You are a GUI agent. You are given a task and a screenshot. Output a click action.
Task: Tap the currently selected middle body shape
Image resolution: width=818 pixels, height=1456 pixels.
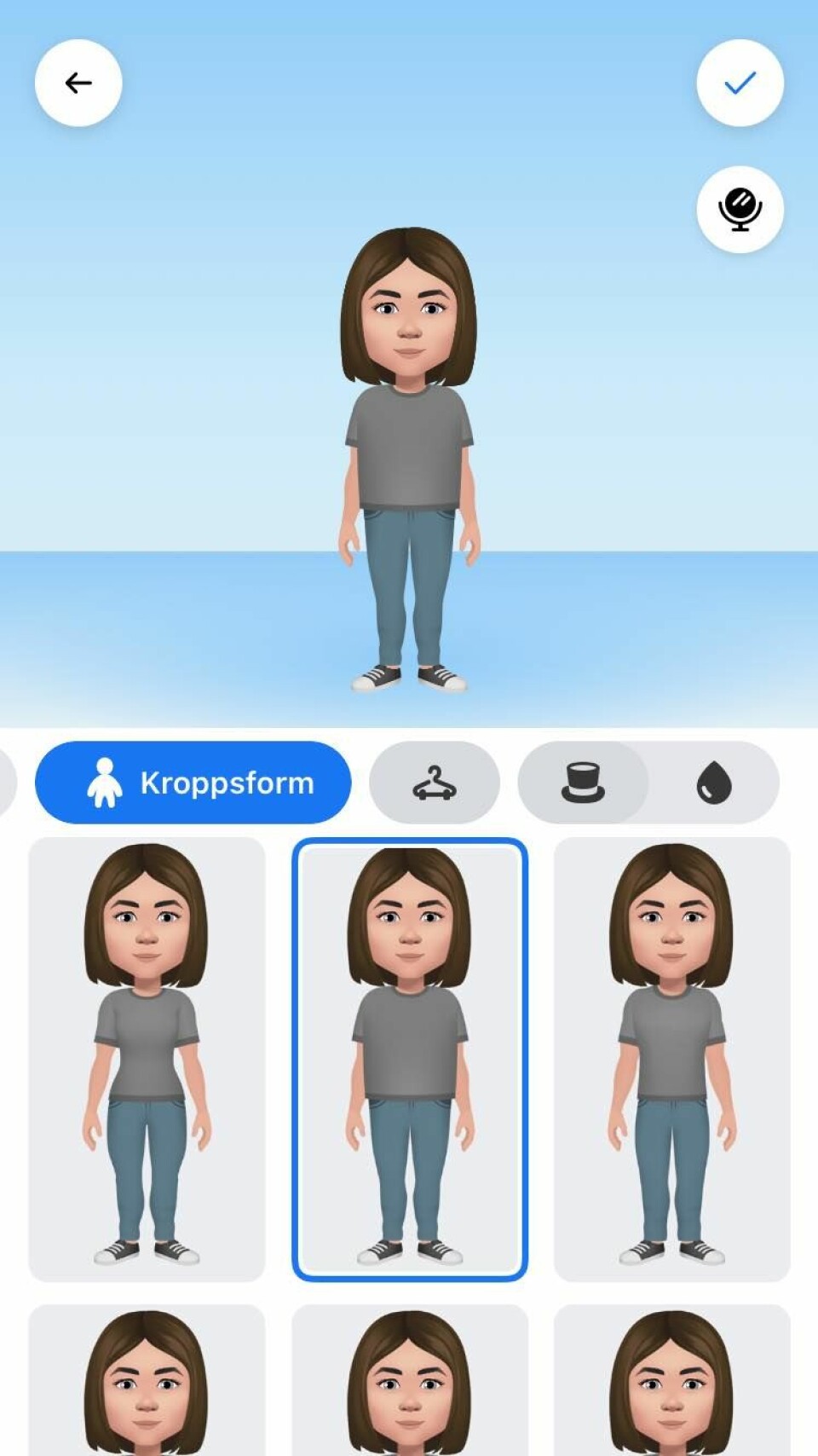pos(410,1059)
